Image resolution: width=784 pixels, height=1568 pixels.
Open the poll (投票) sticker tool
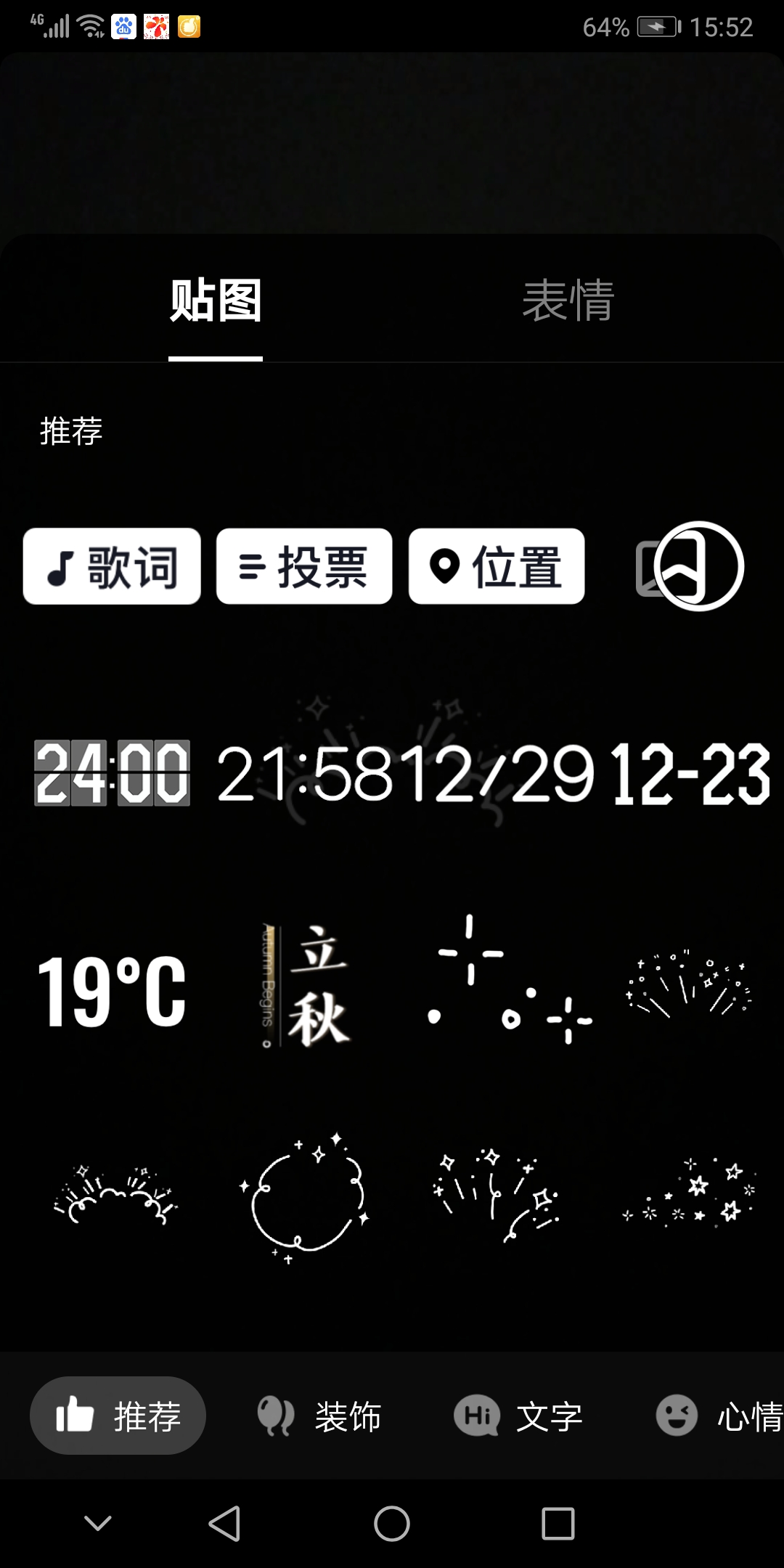[303, 567]
